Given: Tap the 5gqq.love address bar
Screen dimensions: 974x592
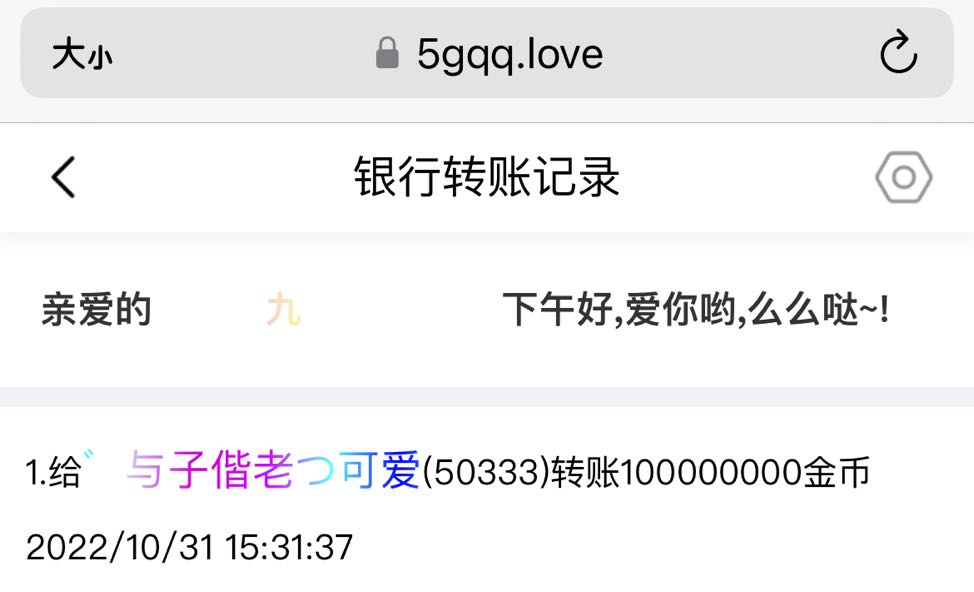Looking at the screenshot, I should click(x=489, y=54).
